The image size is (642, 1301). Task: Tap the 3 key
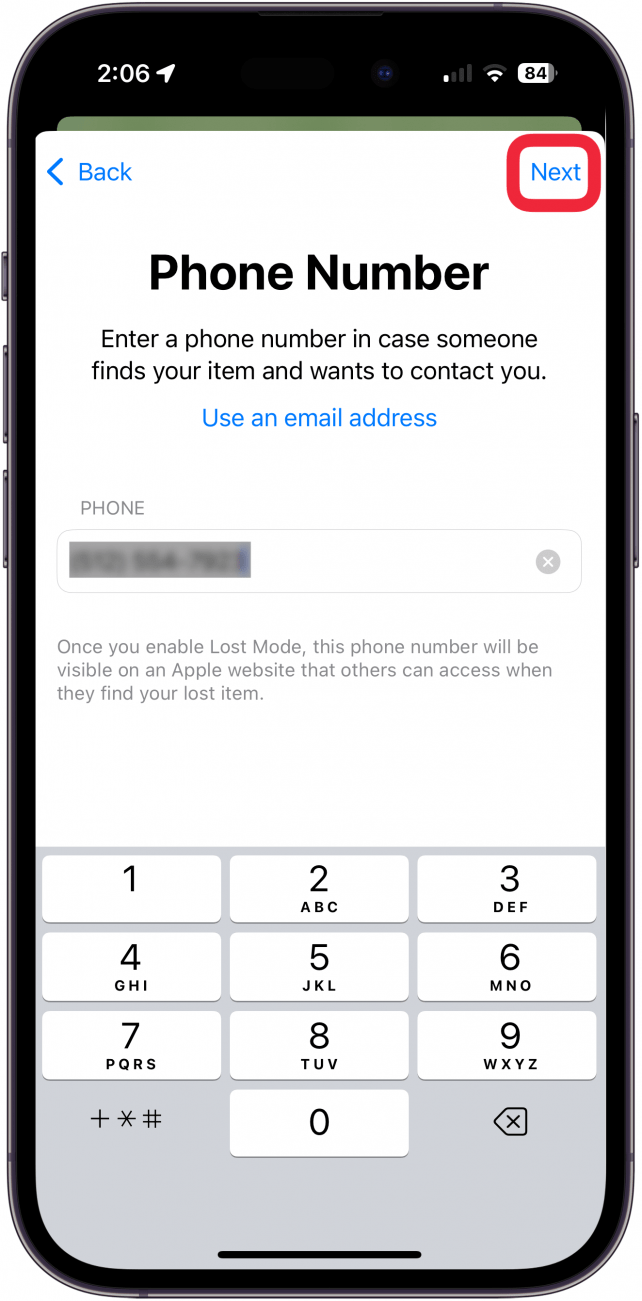(x=507, y=889)
